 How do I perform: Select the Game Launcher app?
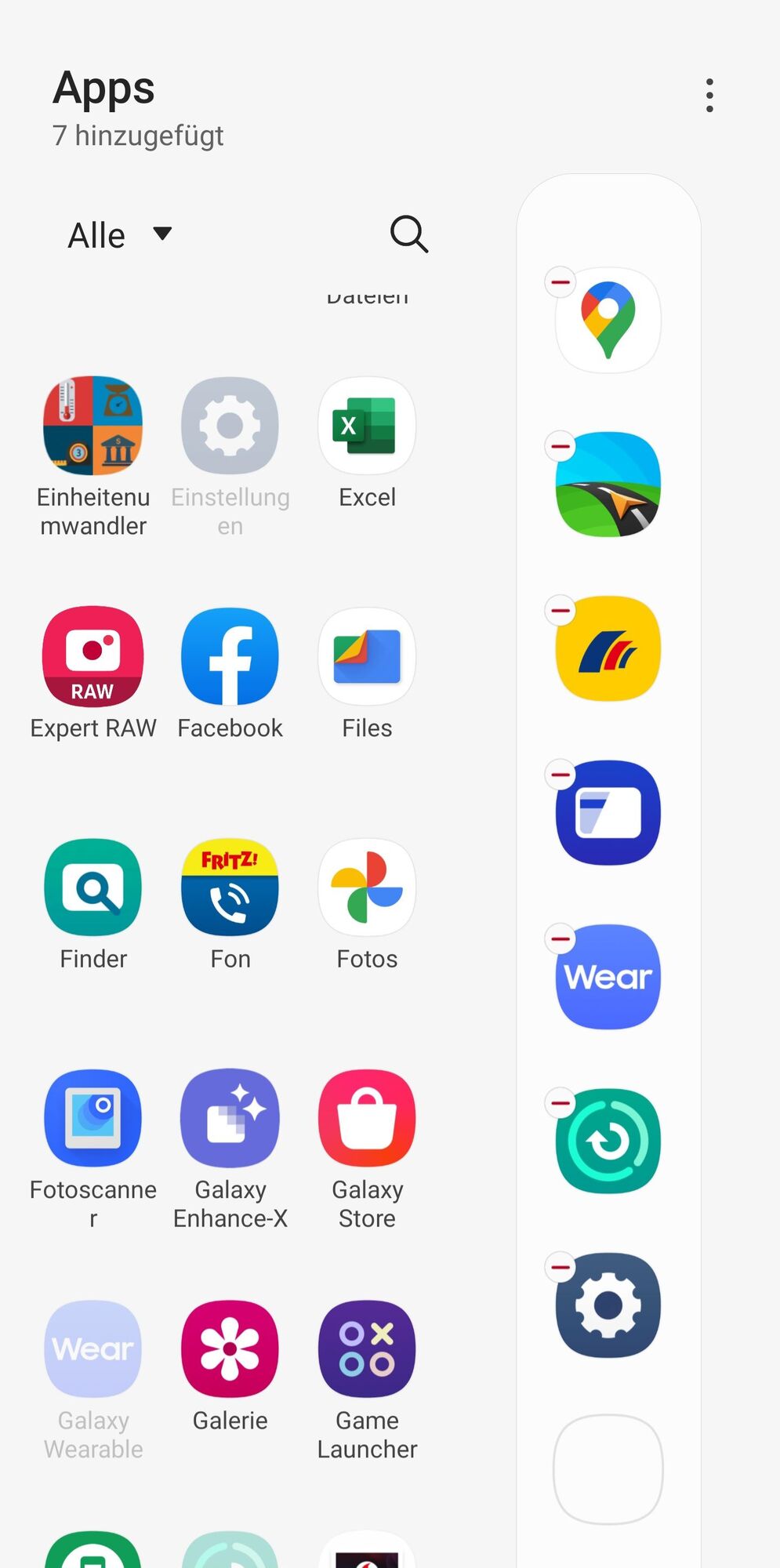[x=367, y=1348]
